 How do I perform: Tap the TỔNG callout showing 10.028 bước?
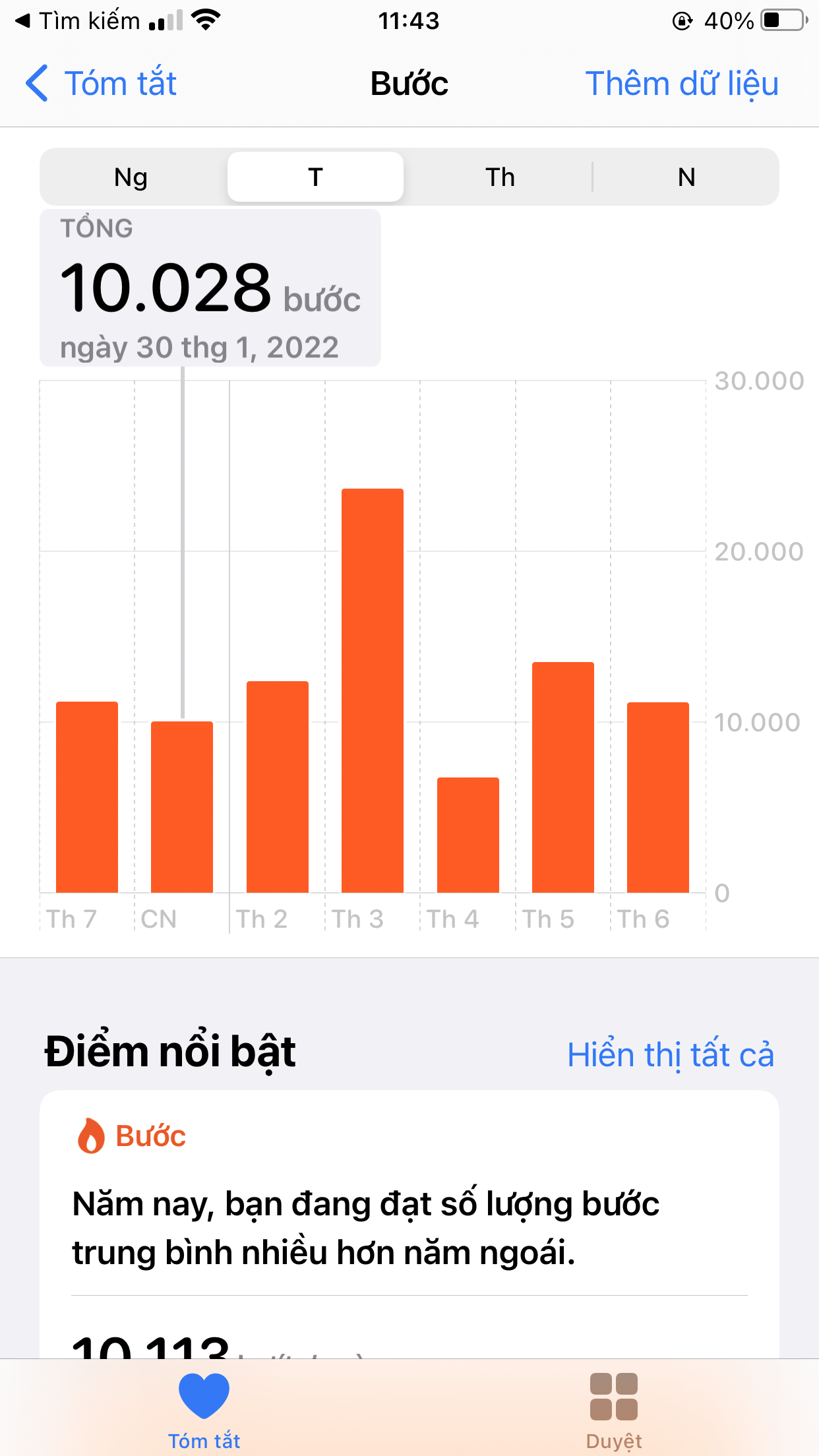coord(210,287)
